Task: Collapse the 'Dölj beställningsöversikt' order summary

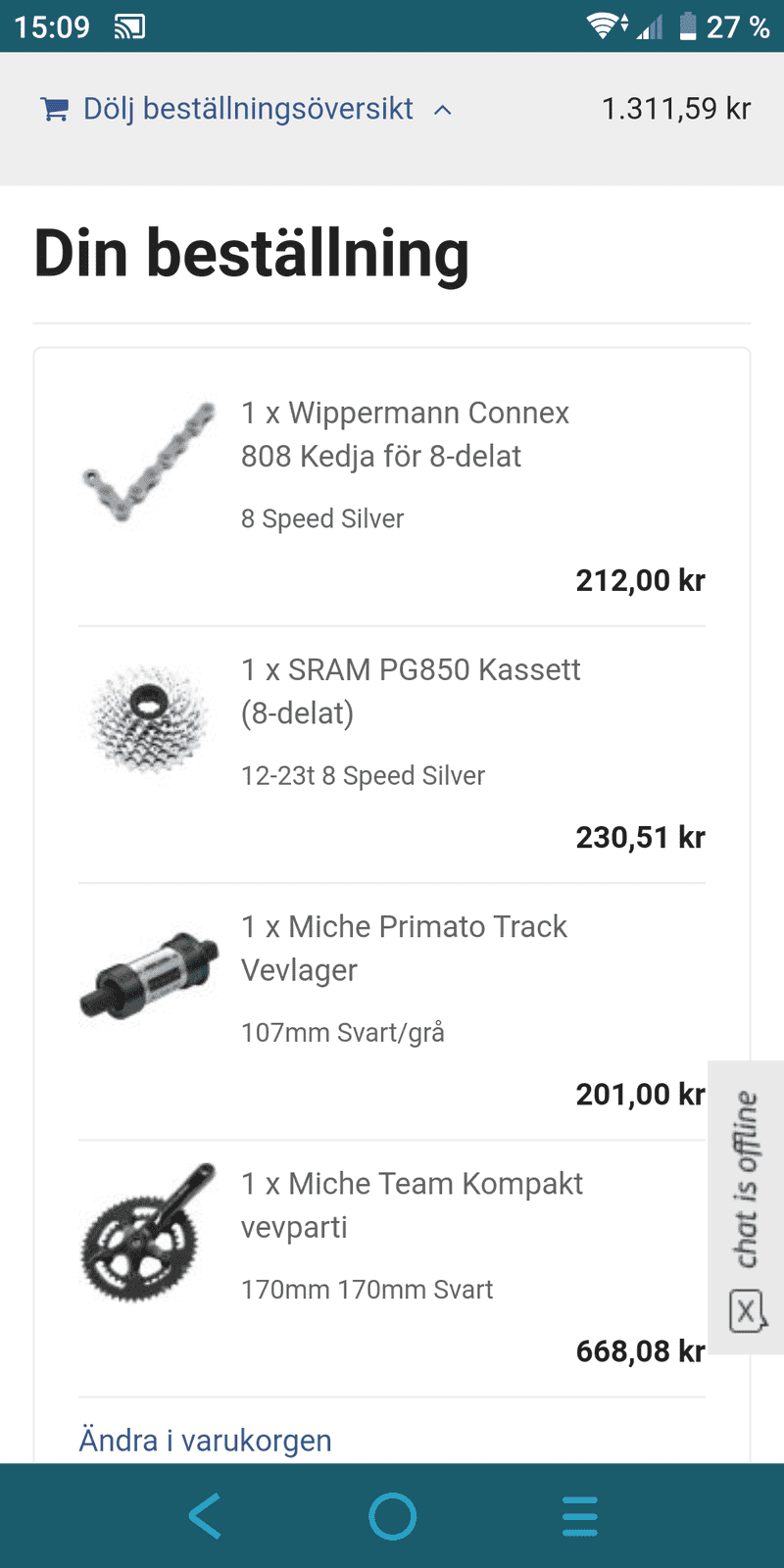Action: click(247, 109)
